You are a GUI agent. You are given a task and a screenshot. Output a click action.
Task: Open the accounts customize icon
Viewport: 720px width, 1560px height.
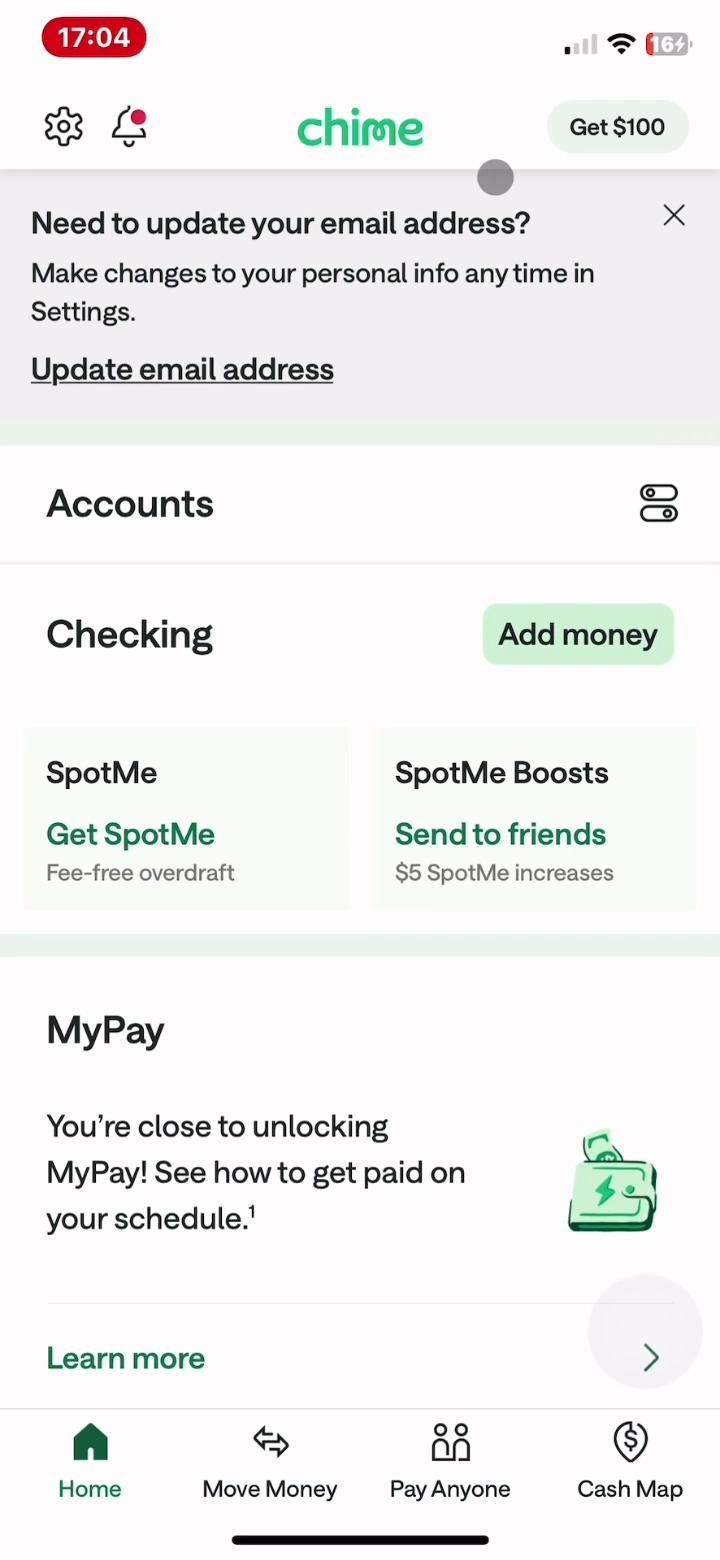click(x=658, y=504)
